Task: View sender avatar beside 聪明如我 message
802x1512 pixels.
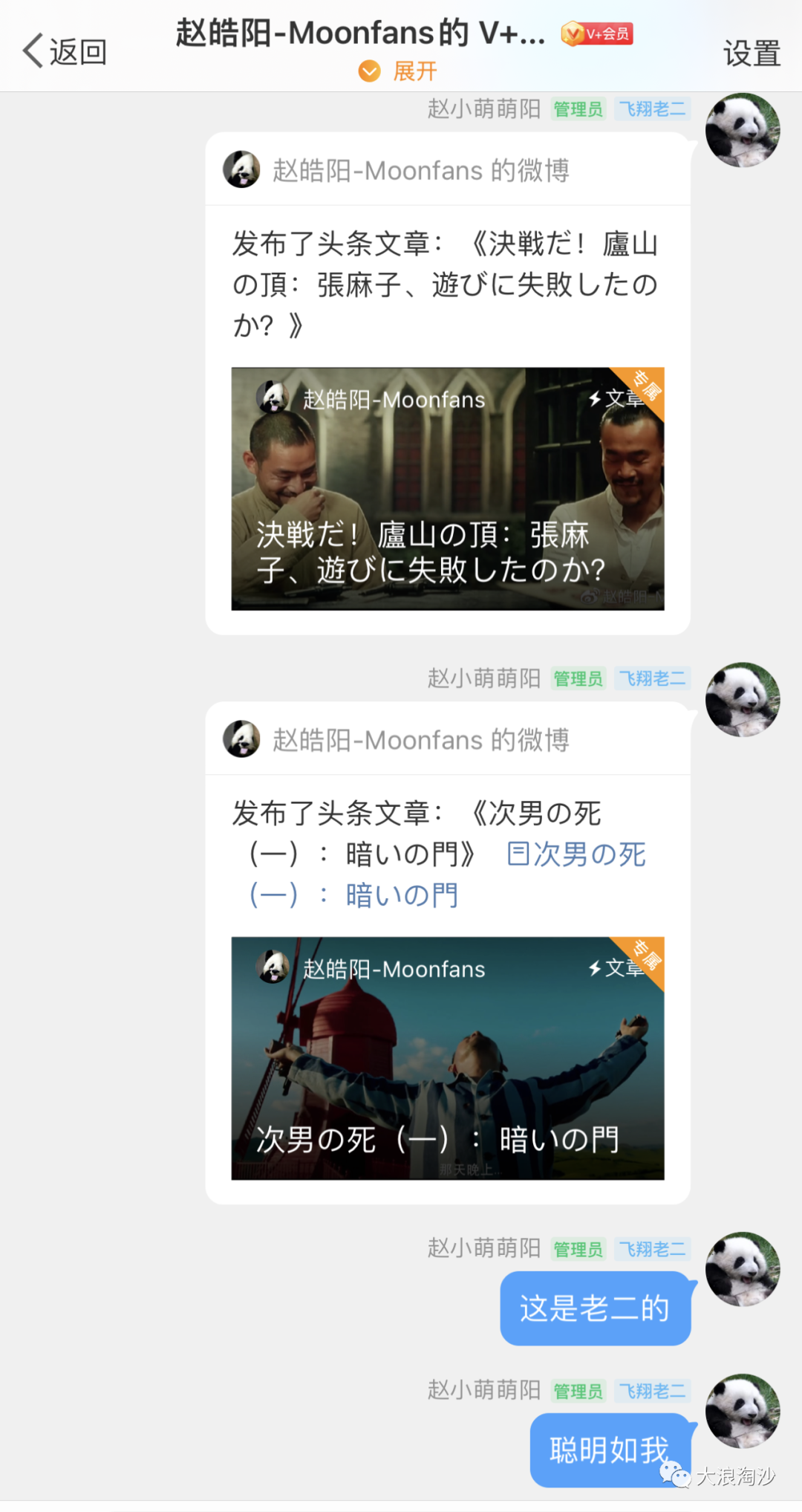Action: [x=743, y=1410]
